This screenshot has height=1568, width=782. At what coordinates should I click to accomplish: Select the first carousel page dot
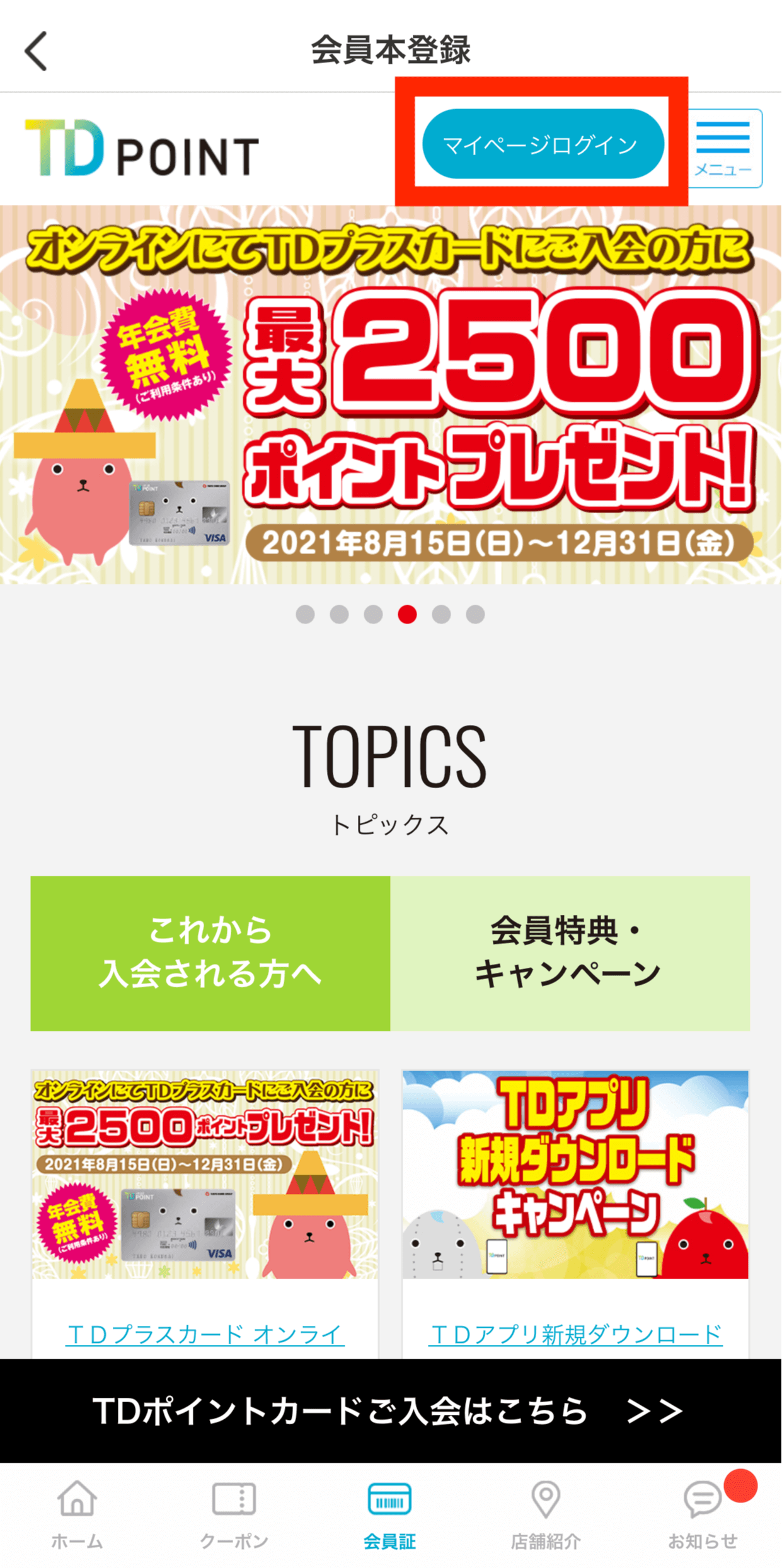pyautogui.click(x=305, y=614)
